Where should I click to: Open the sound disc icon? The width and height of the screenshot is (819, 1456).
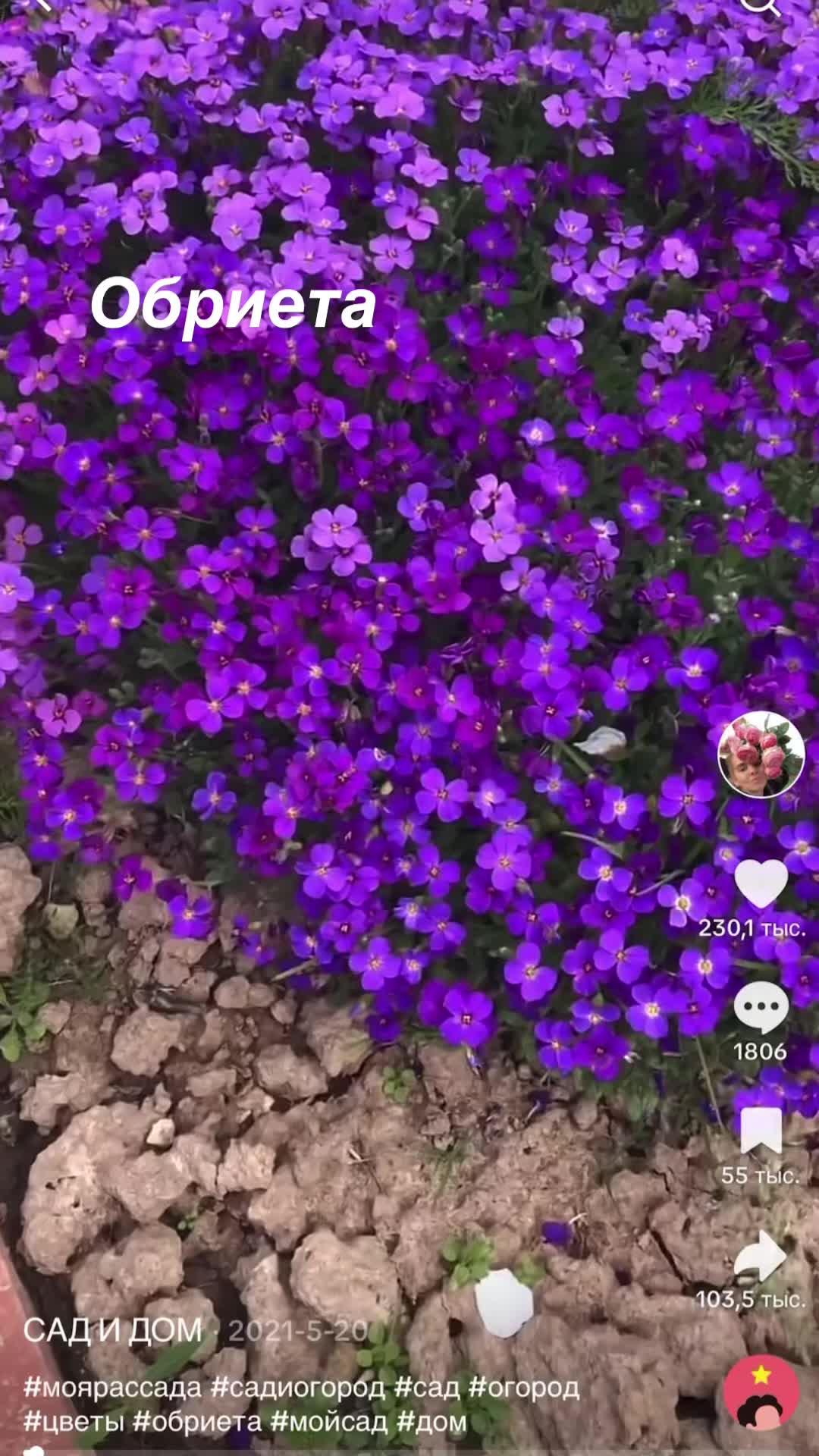(761, 1393)
